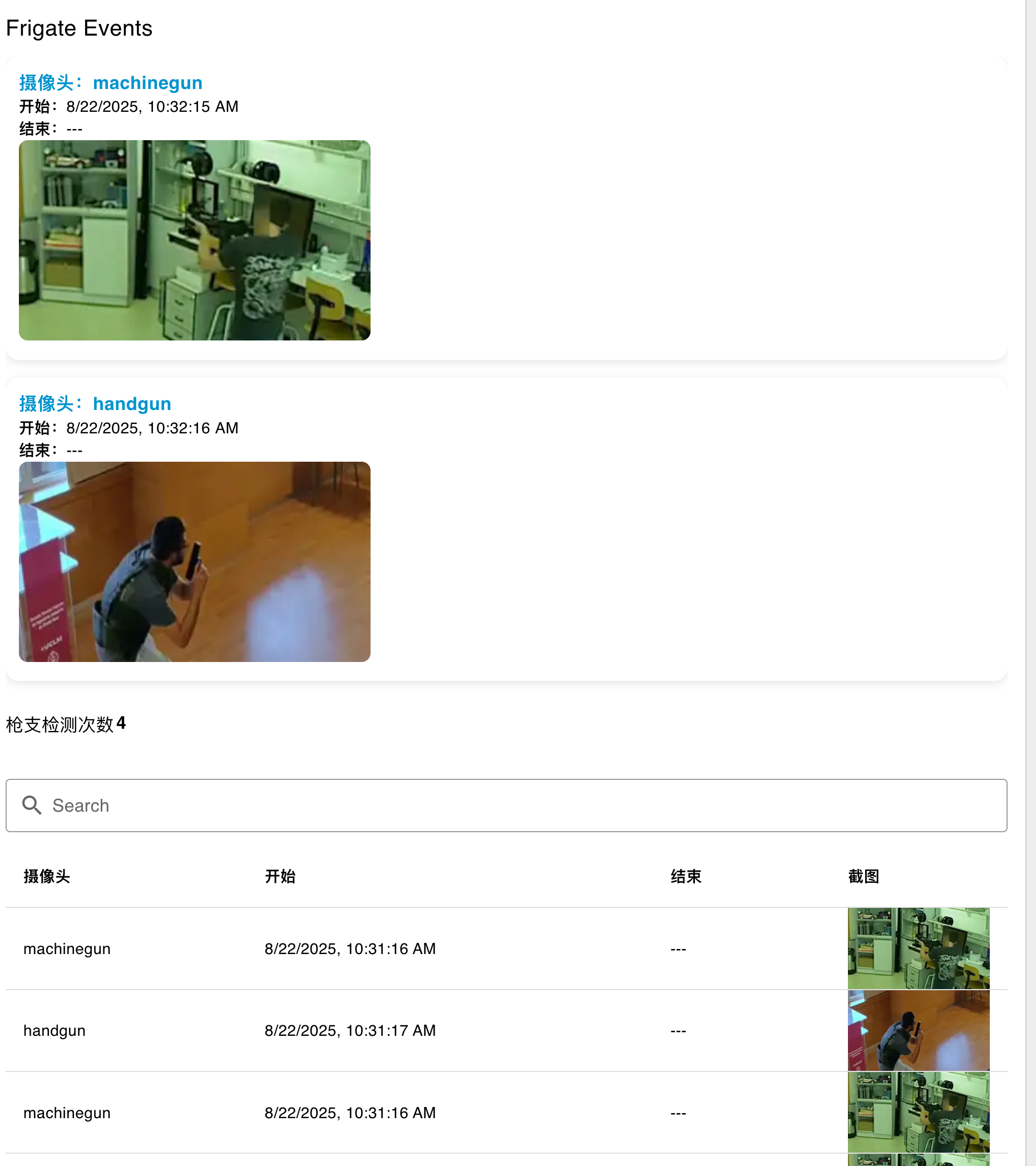
Task: Tap the Search input field
Action: click(x=514, y=805)
